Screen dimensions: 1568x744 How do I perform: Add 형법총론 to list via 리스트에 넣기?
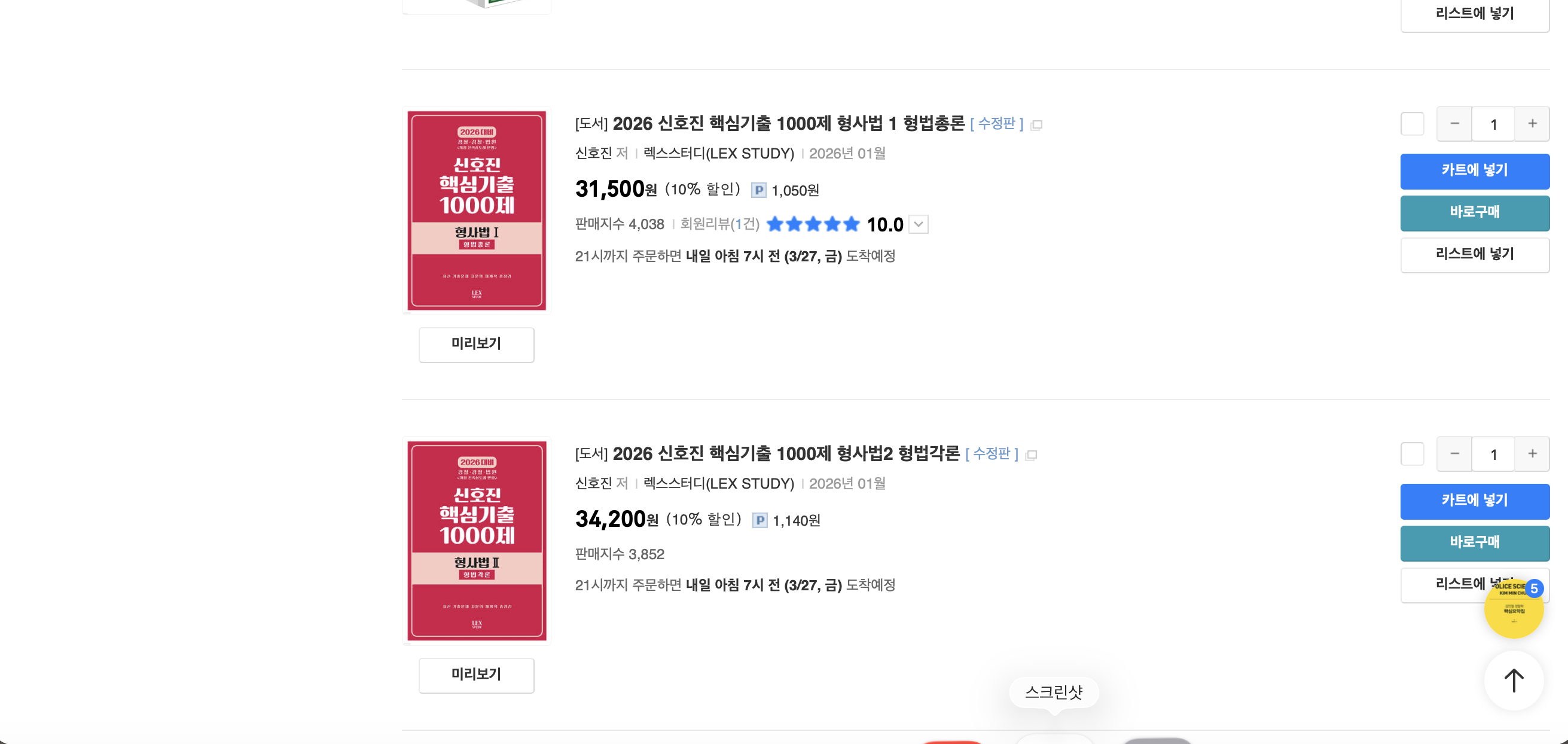point(1474,255)
